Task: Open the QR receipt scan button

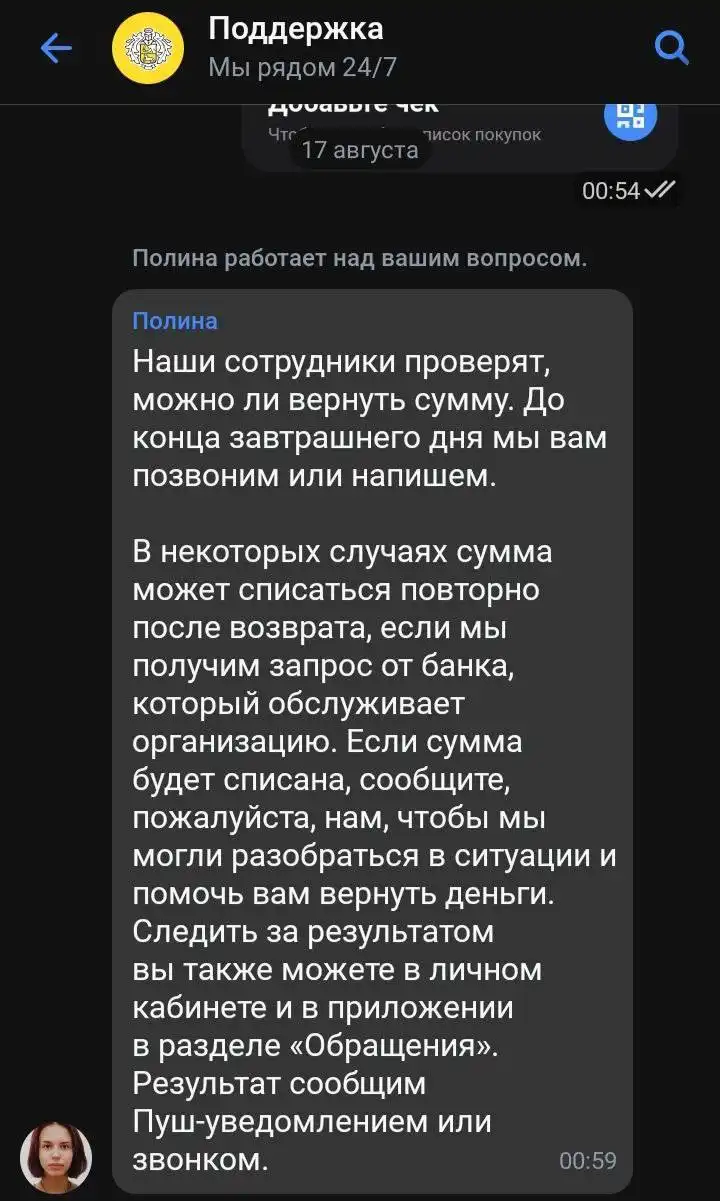Action: pos(630,118)
